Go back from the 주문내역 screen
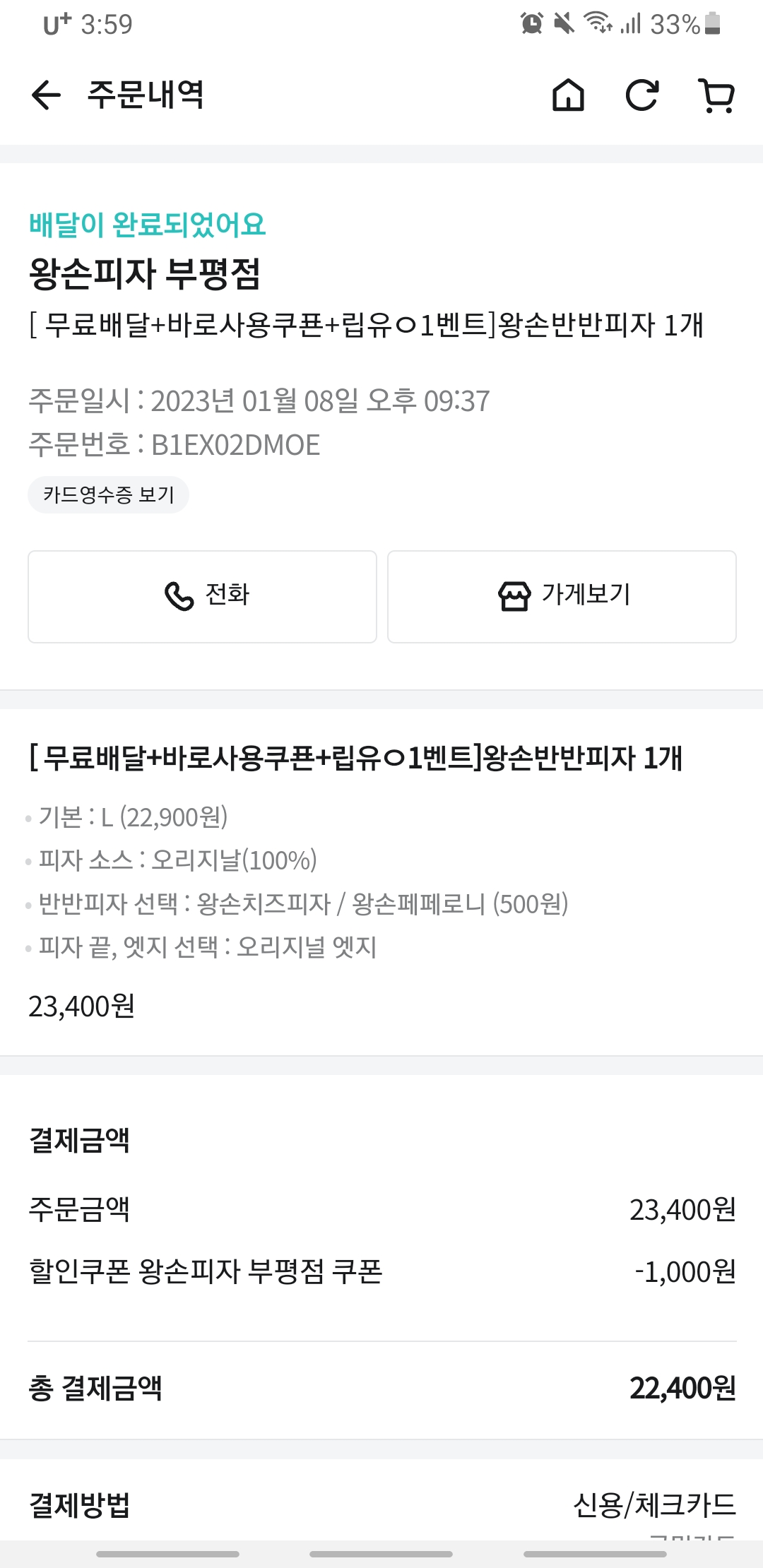Image resolution: width=763 pixels, height=1568 pixels. [x=47, y=95]
